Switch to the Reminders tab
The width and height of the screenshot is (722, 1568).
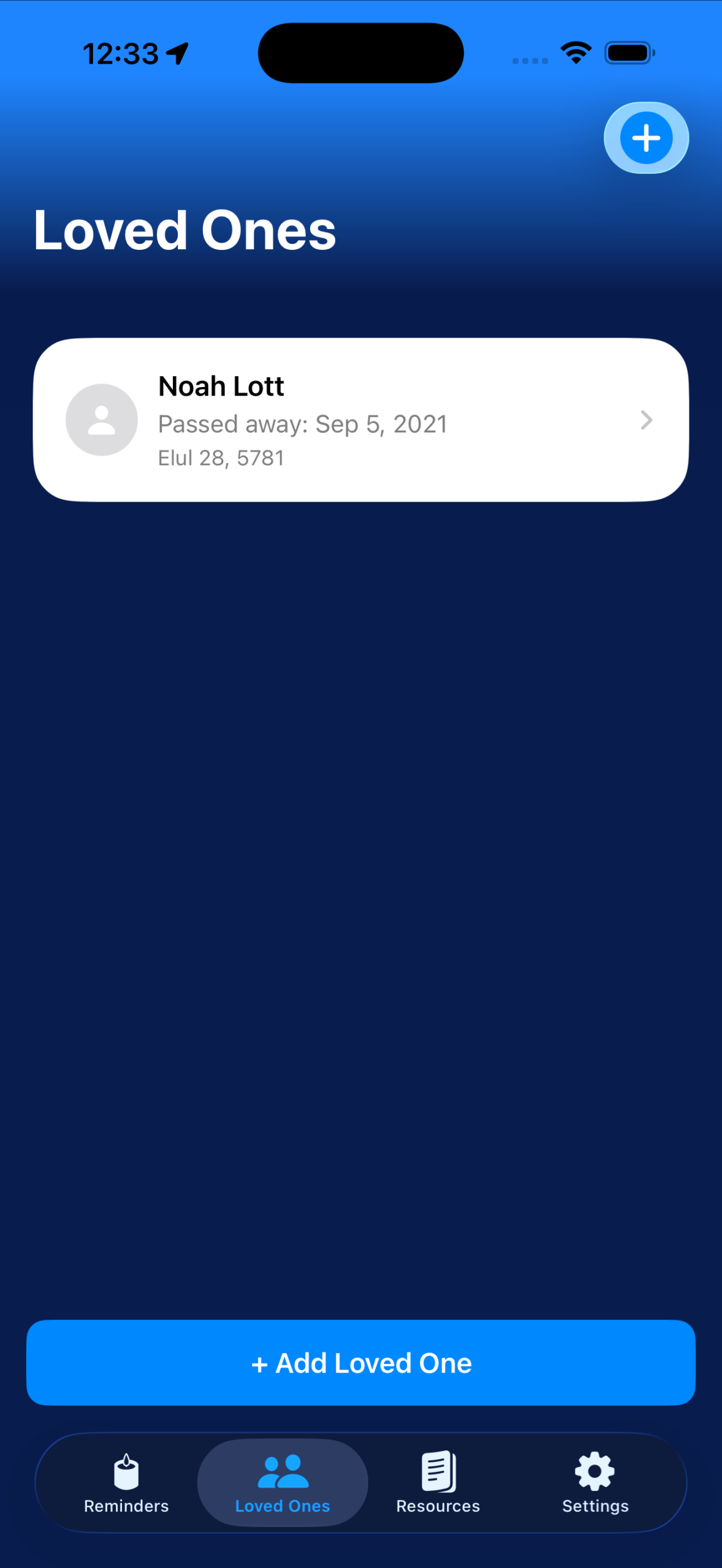click(x=126, y=1482)
